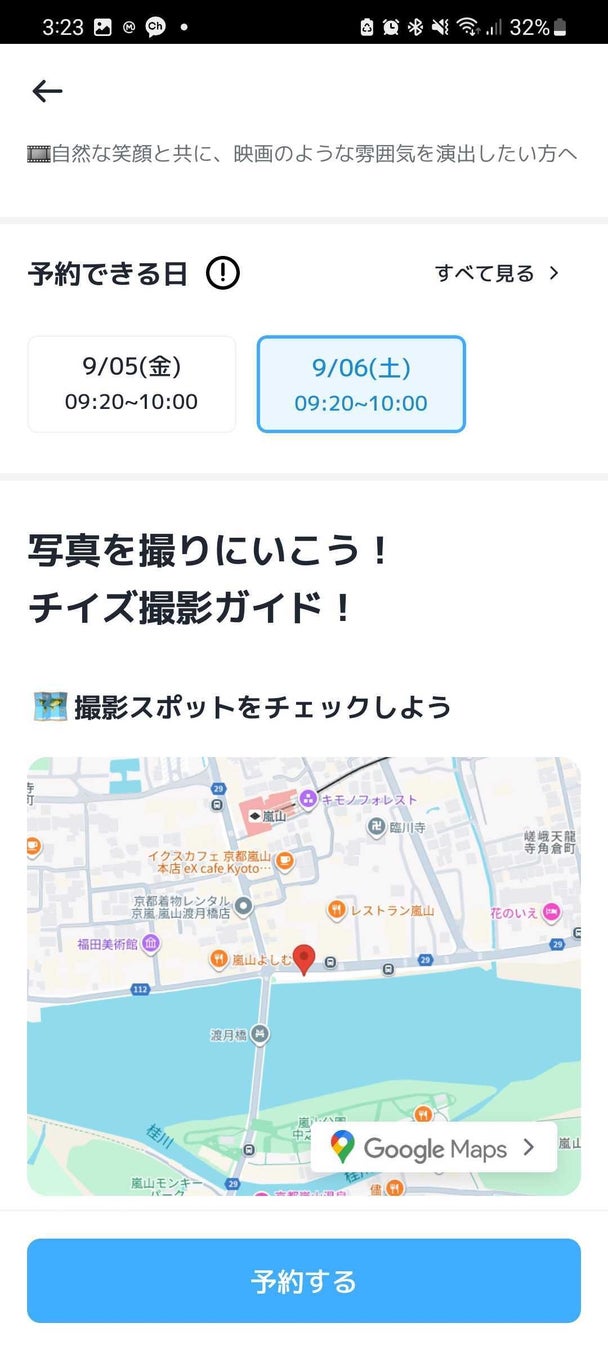Select the 9/06(土) 09:20~10:00 slot
This screenshot has height=1350, width=608.
361,384
